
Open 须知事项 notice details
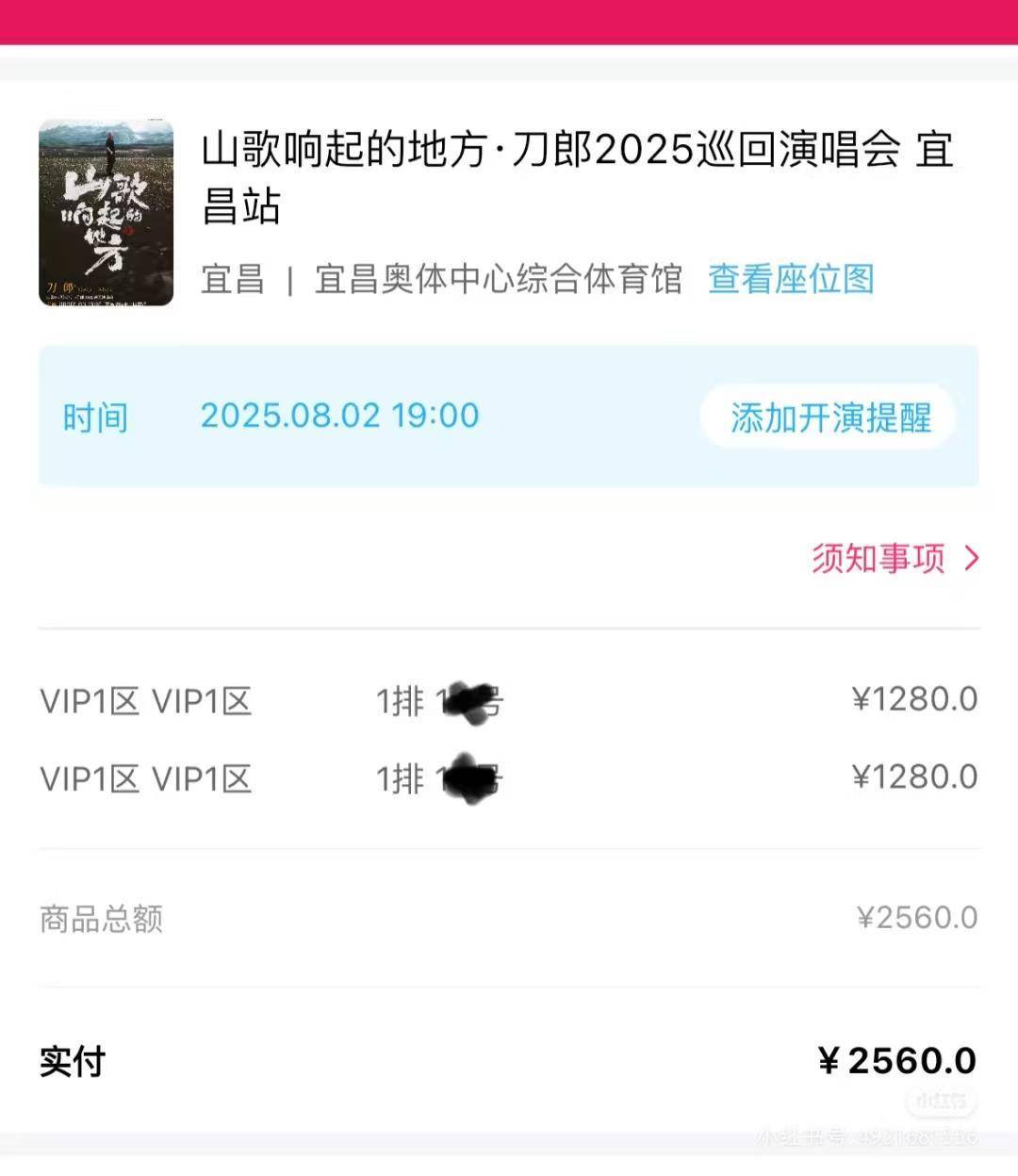pyautogui.click(x=895, y=559)
